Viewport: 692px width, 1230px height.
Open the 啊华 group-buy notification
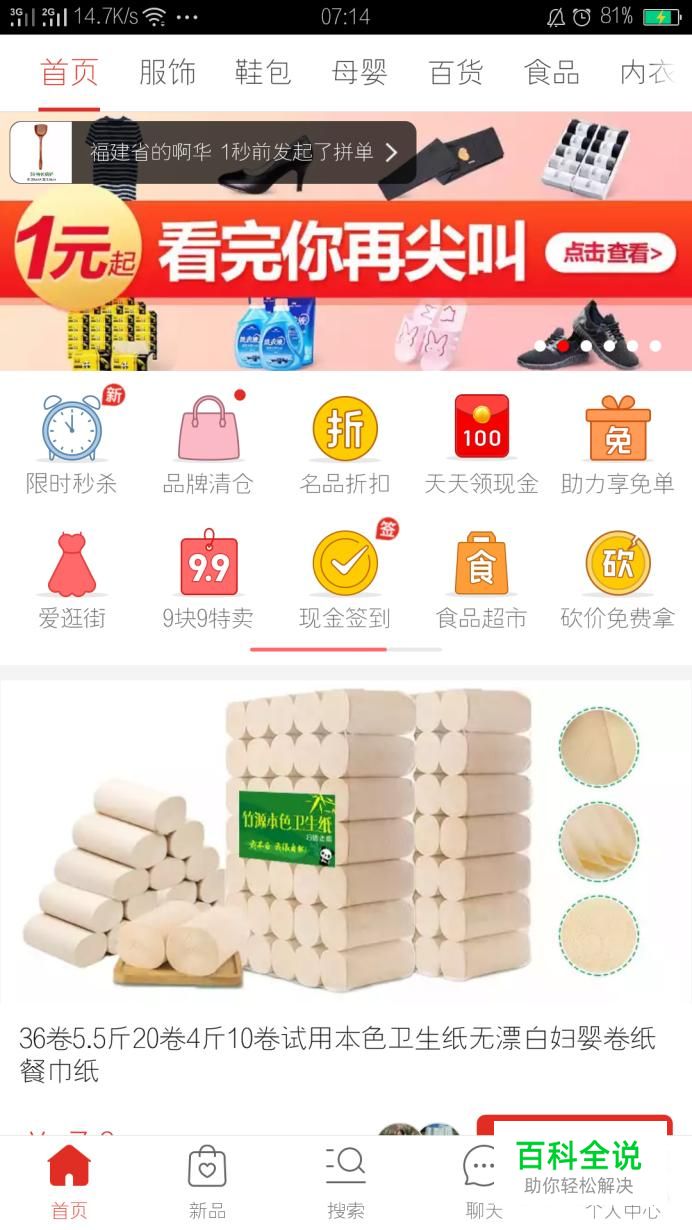tap(212, 152)
